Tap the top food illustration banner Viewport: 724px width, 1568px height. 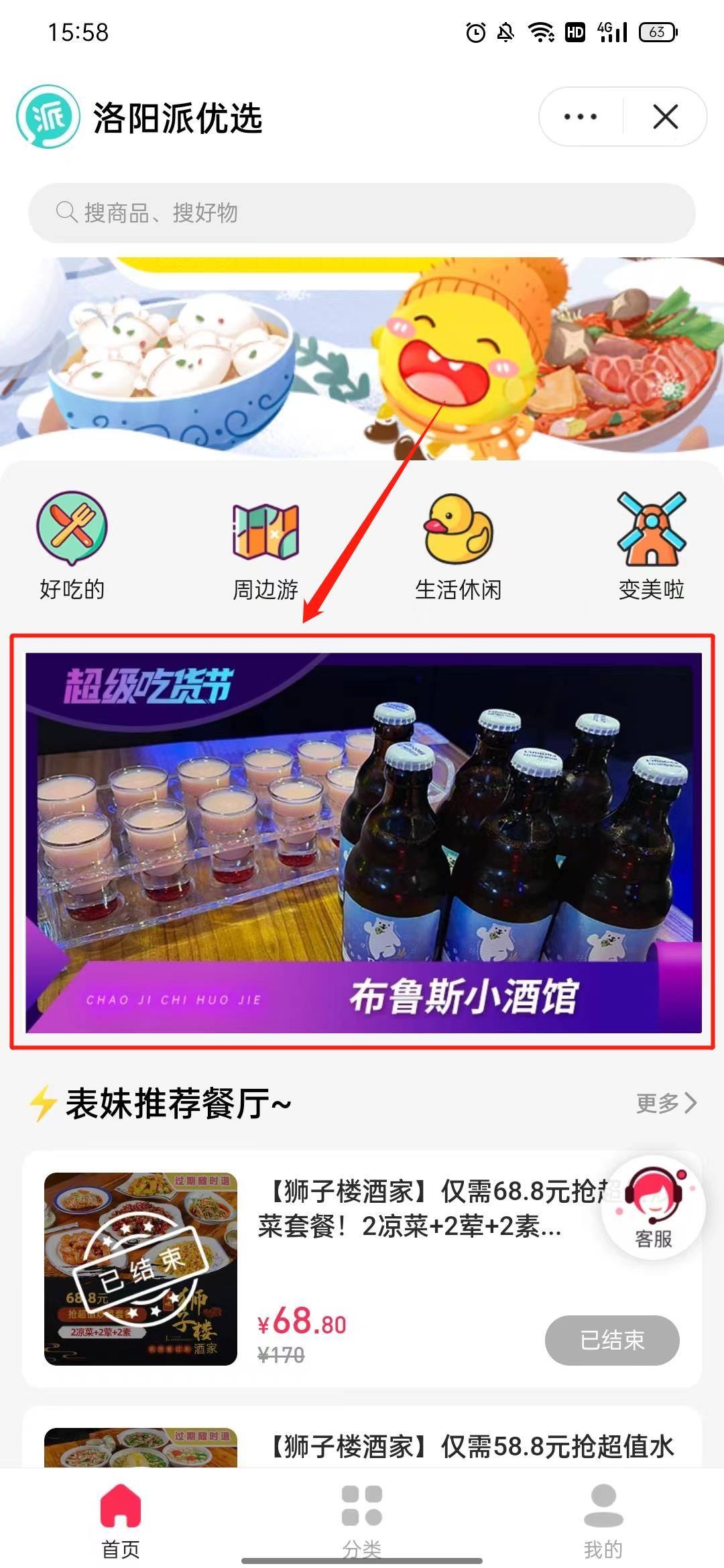tap(362, 355)
